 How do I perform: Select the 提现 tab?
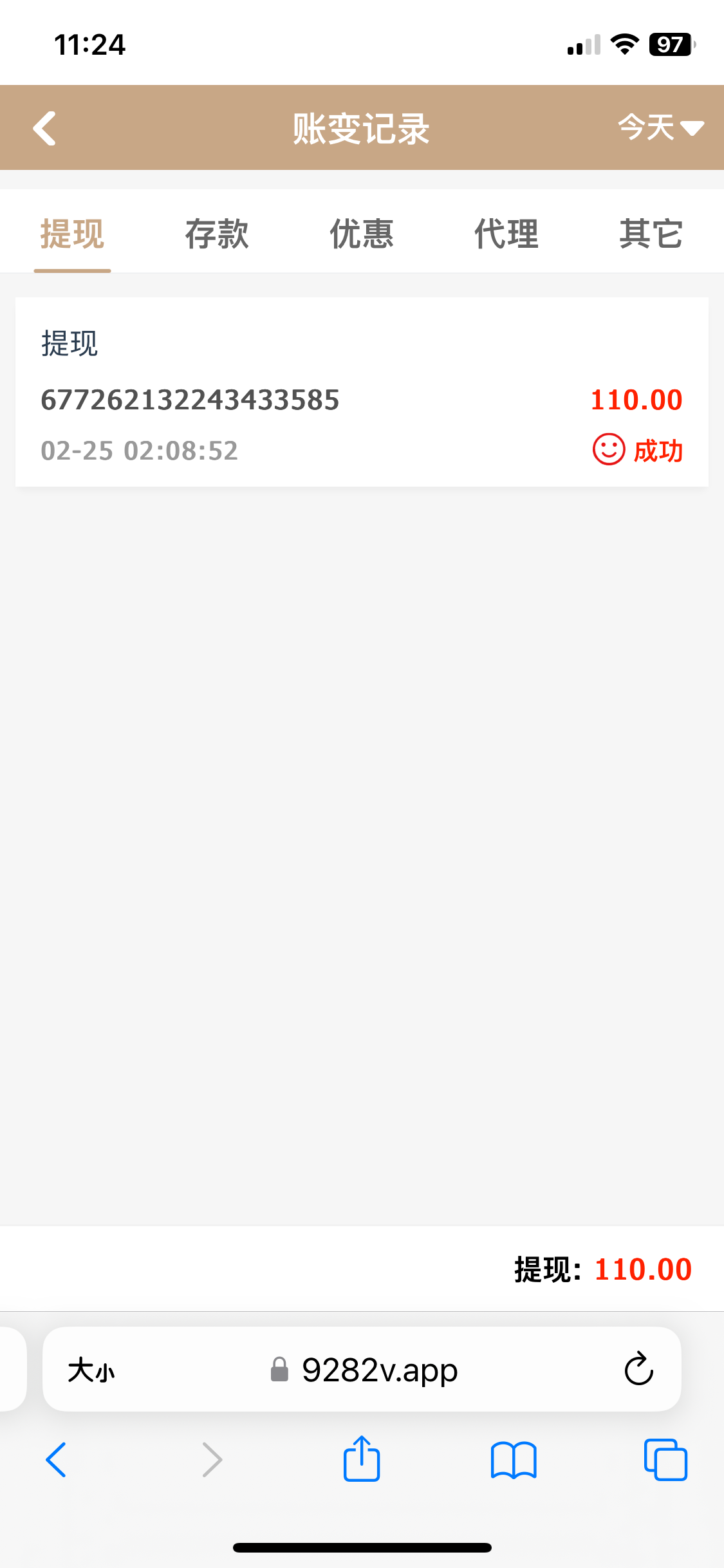coord(72,234)
